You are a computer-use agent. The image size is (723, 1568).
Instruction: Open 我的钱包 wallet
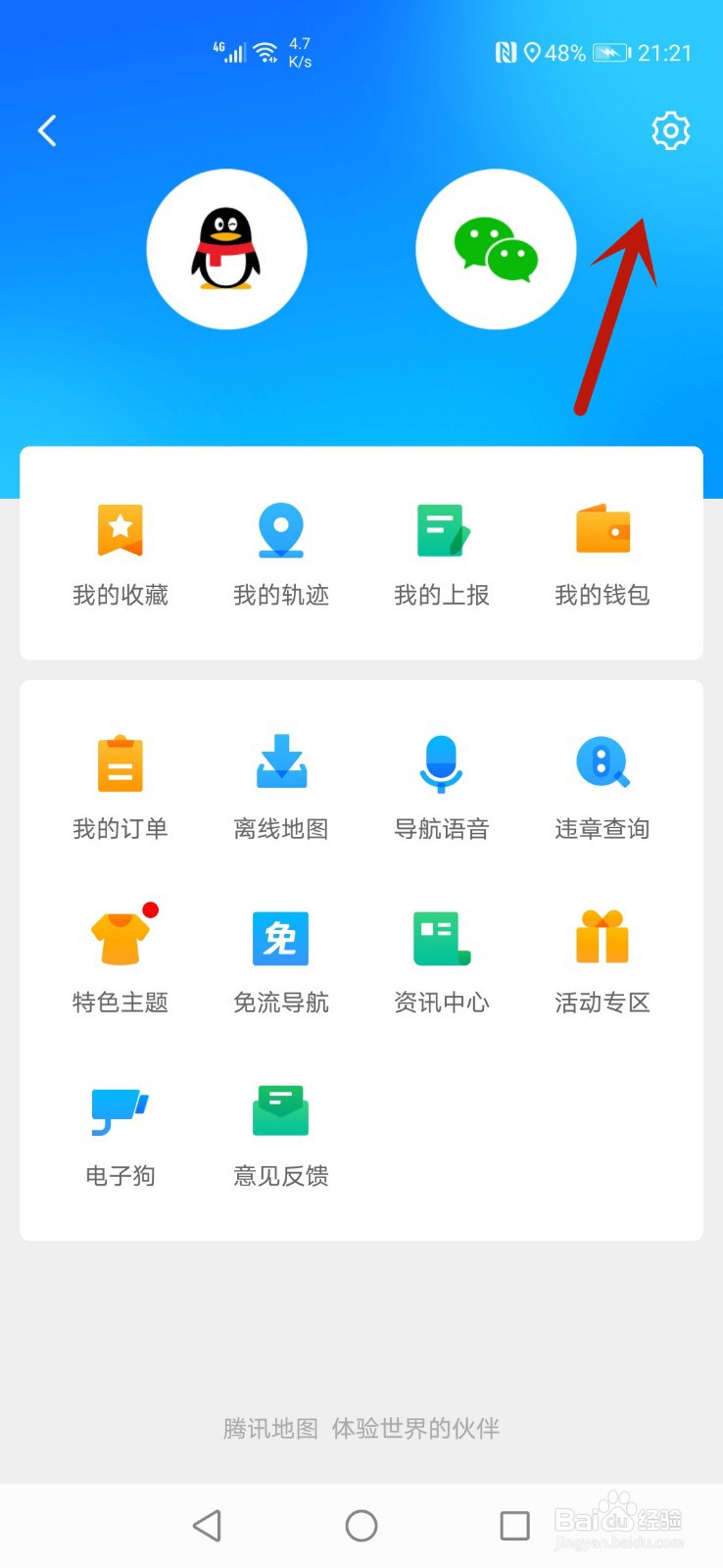pos(602,555)
